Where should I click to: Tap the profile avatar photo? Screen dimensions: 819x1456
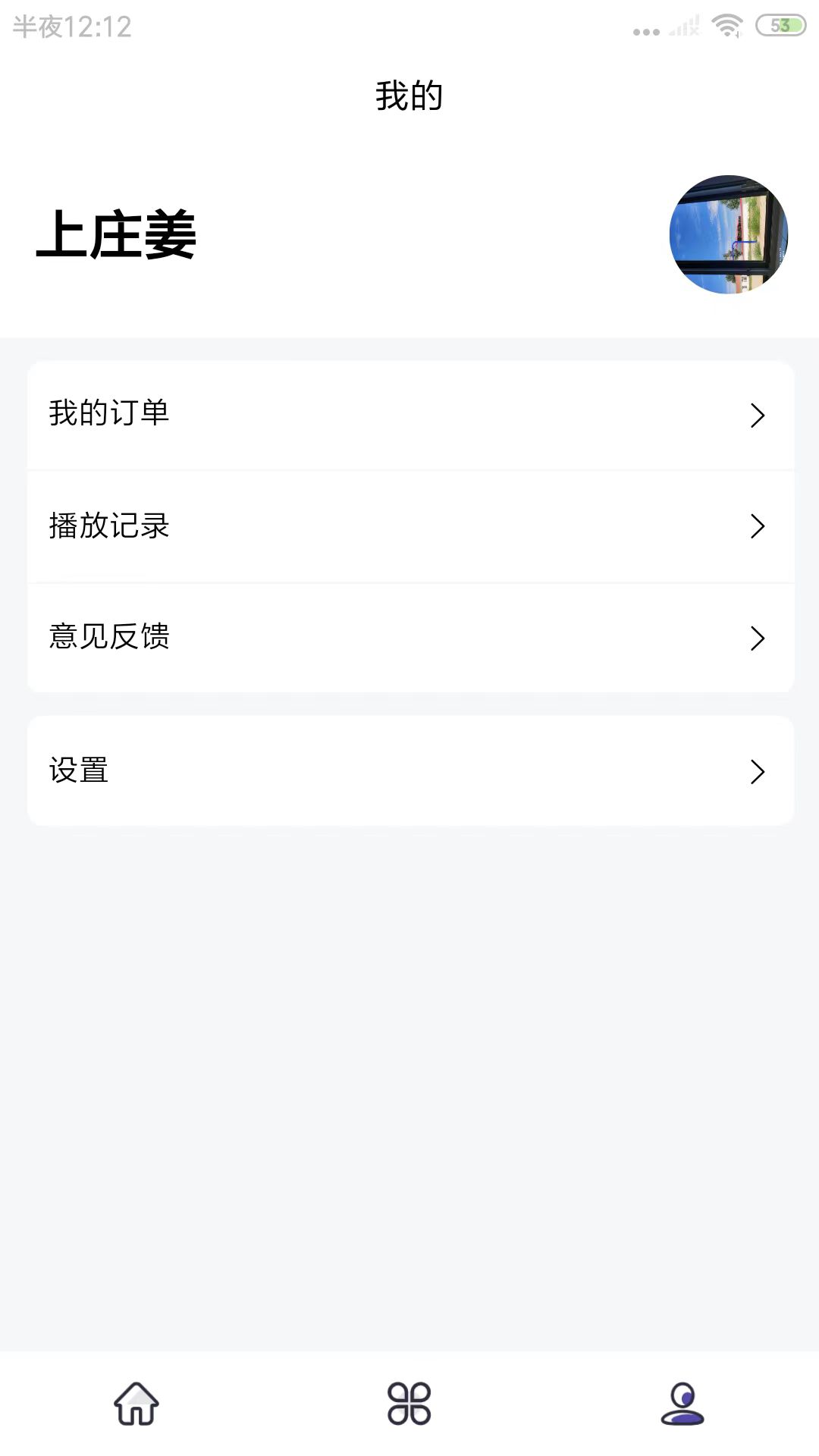pos(728,235)
